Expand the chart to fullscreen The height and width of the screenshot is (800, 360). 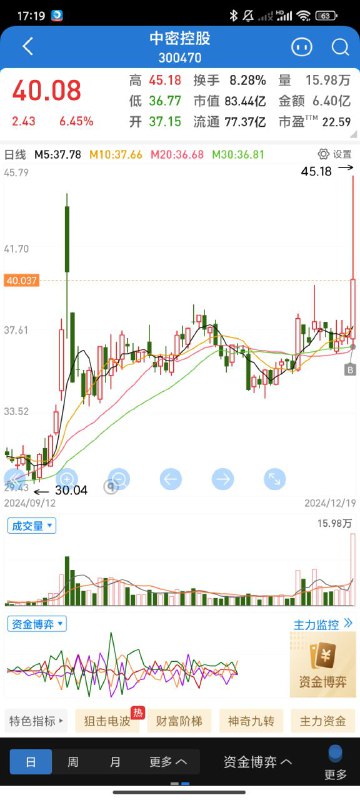275,480
